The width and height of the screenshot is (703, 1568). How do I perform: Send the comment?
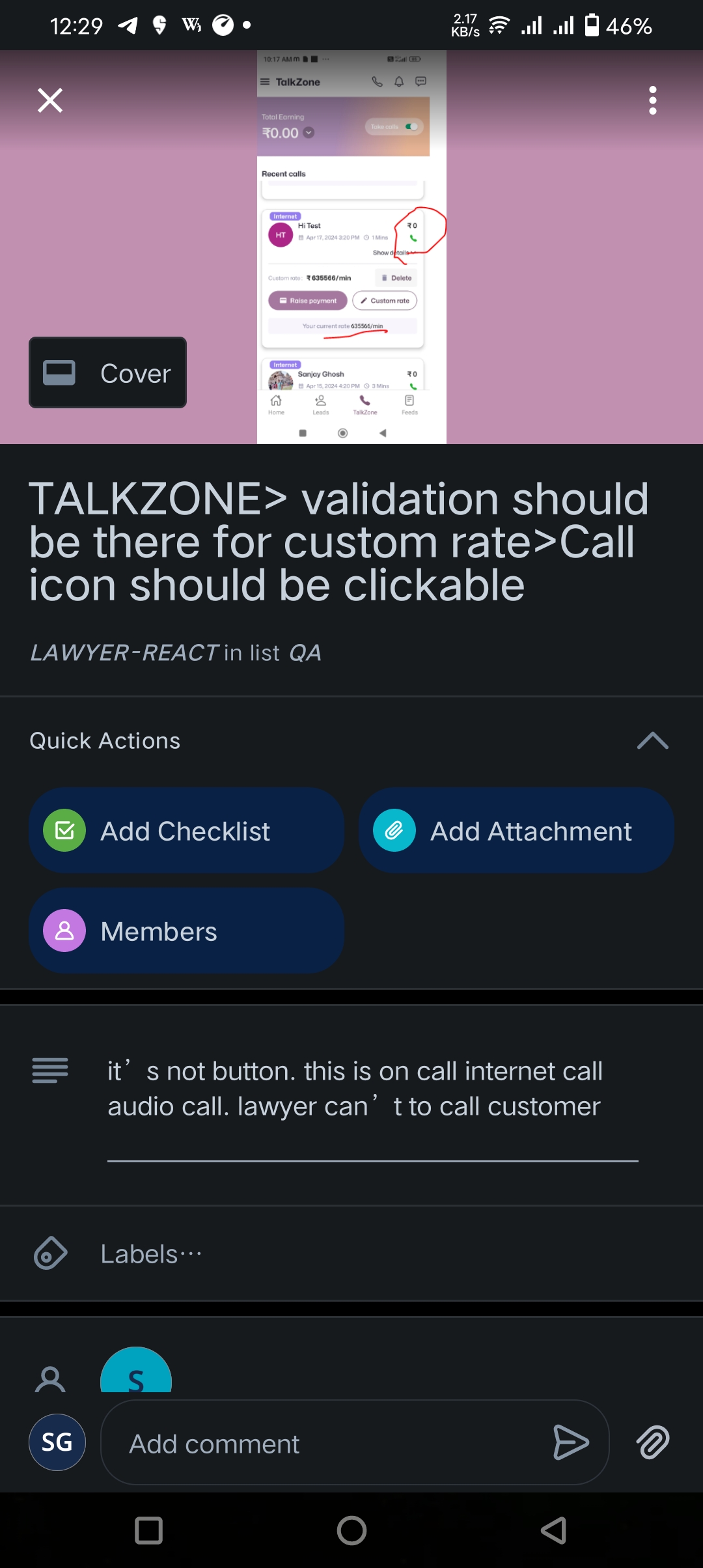(x=570, y=1442)
